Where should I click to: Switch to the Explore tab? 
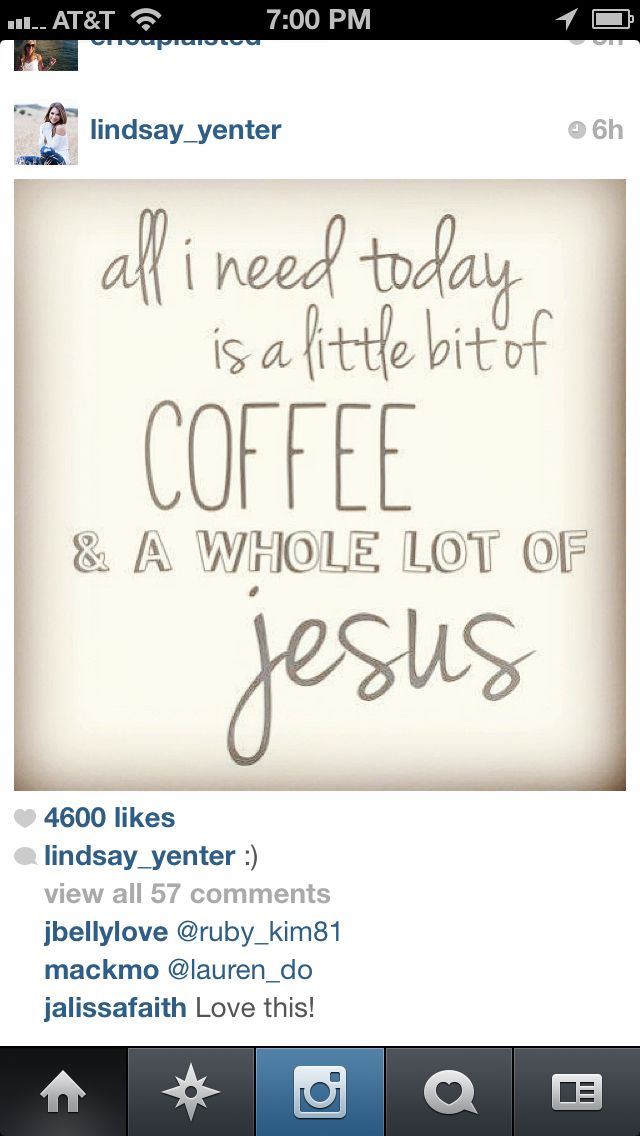[x=191, y=1092]
